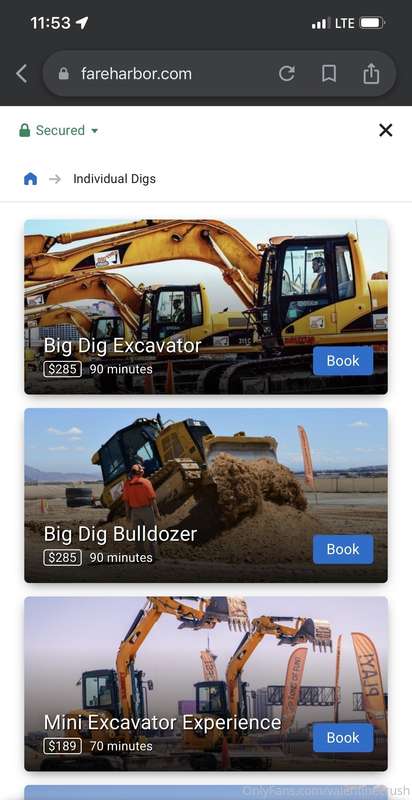412x800 pixels.
Task: Close the booking overlay
Action: pos(386,131)
